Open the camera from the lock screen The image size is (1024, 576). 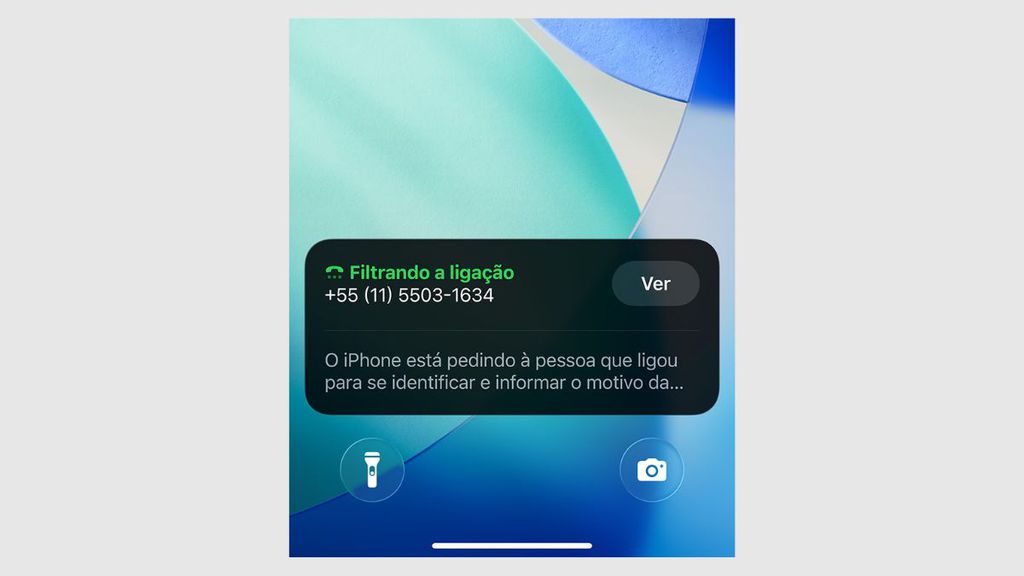click(651, 469)
